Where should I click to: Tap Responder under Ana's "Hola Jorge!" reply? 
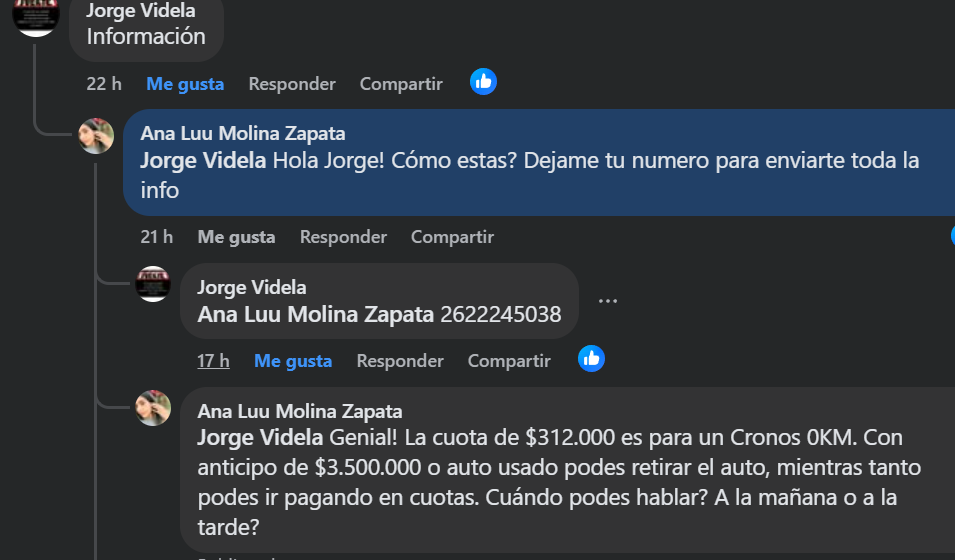(x=343, y=237)
